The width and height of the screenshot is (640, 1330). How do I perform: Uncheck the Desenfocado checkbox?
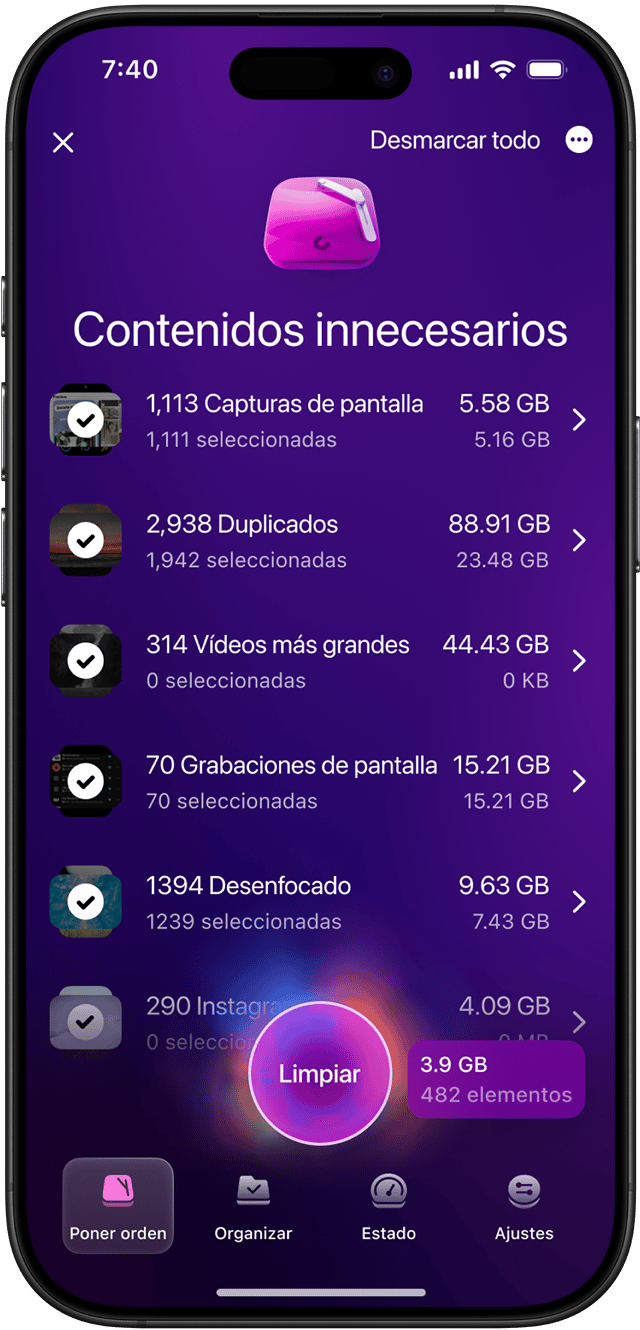coord(86,902)
